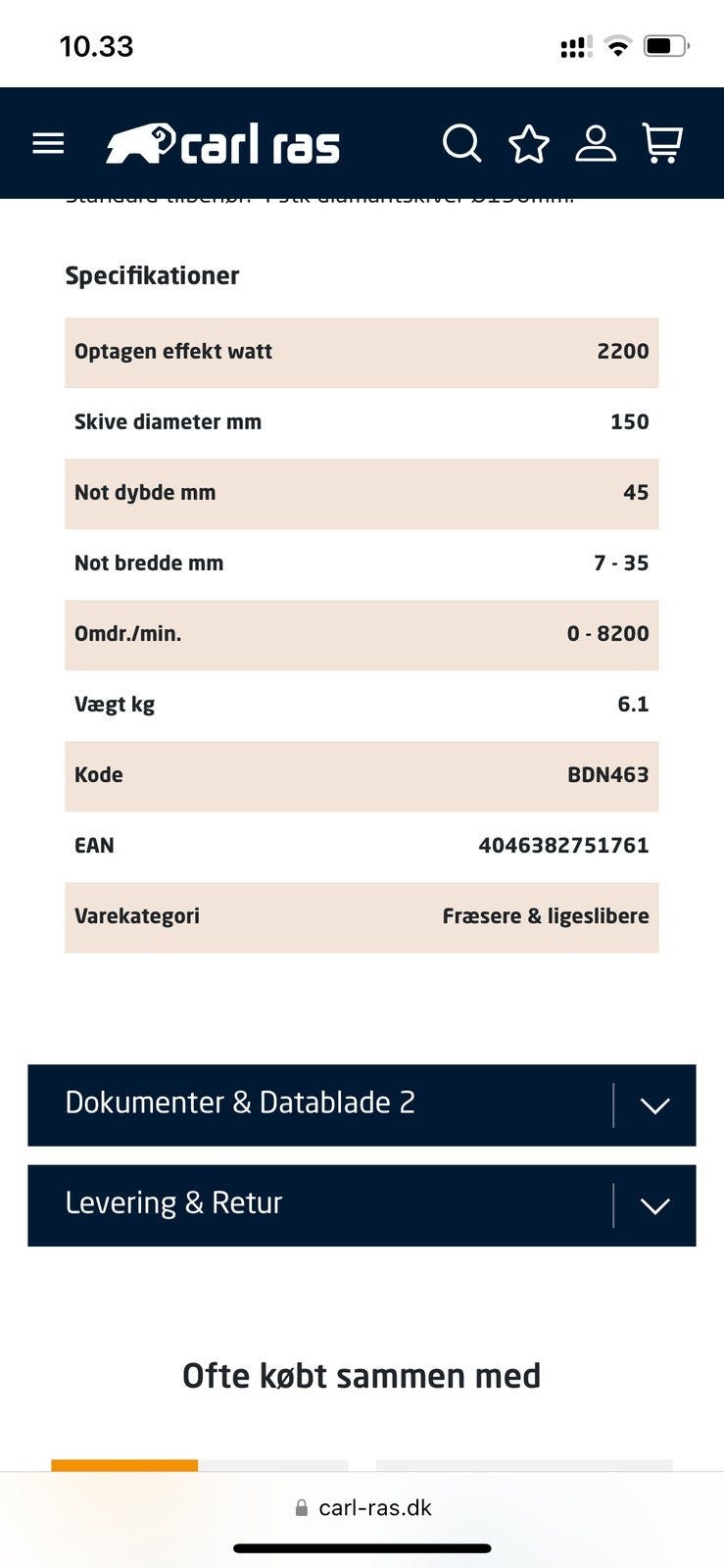Screen dimensions: 724x1568
Task: Open the Specifikationer section heading
Action: point(151,275)
